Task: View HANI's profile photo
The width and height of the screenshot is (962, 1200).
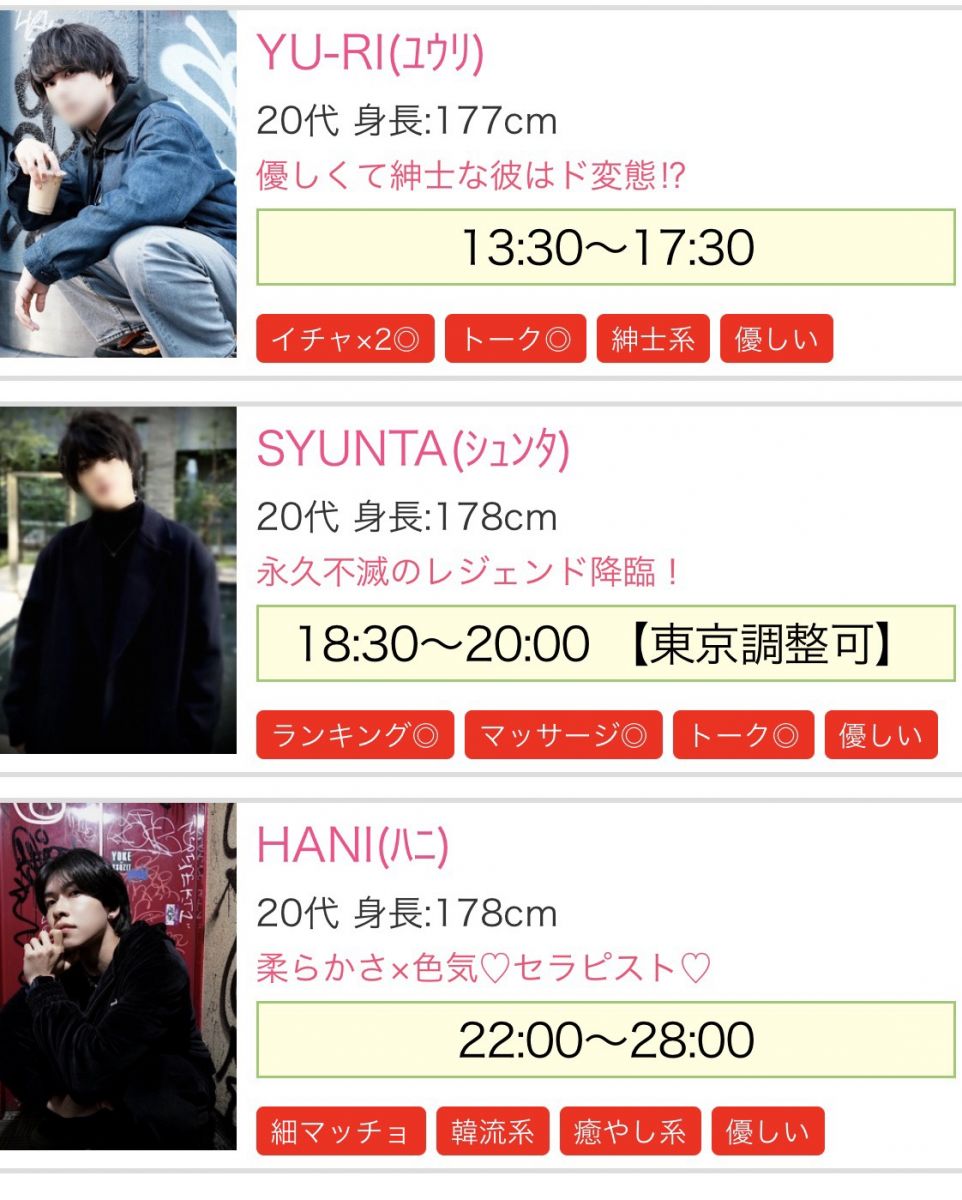Action: 118,976
